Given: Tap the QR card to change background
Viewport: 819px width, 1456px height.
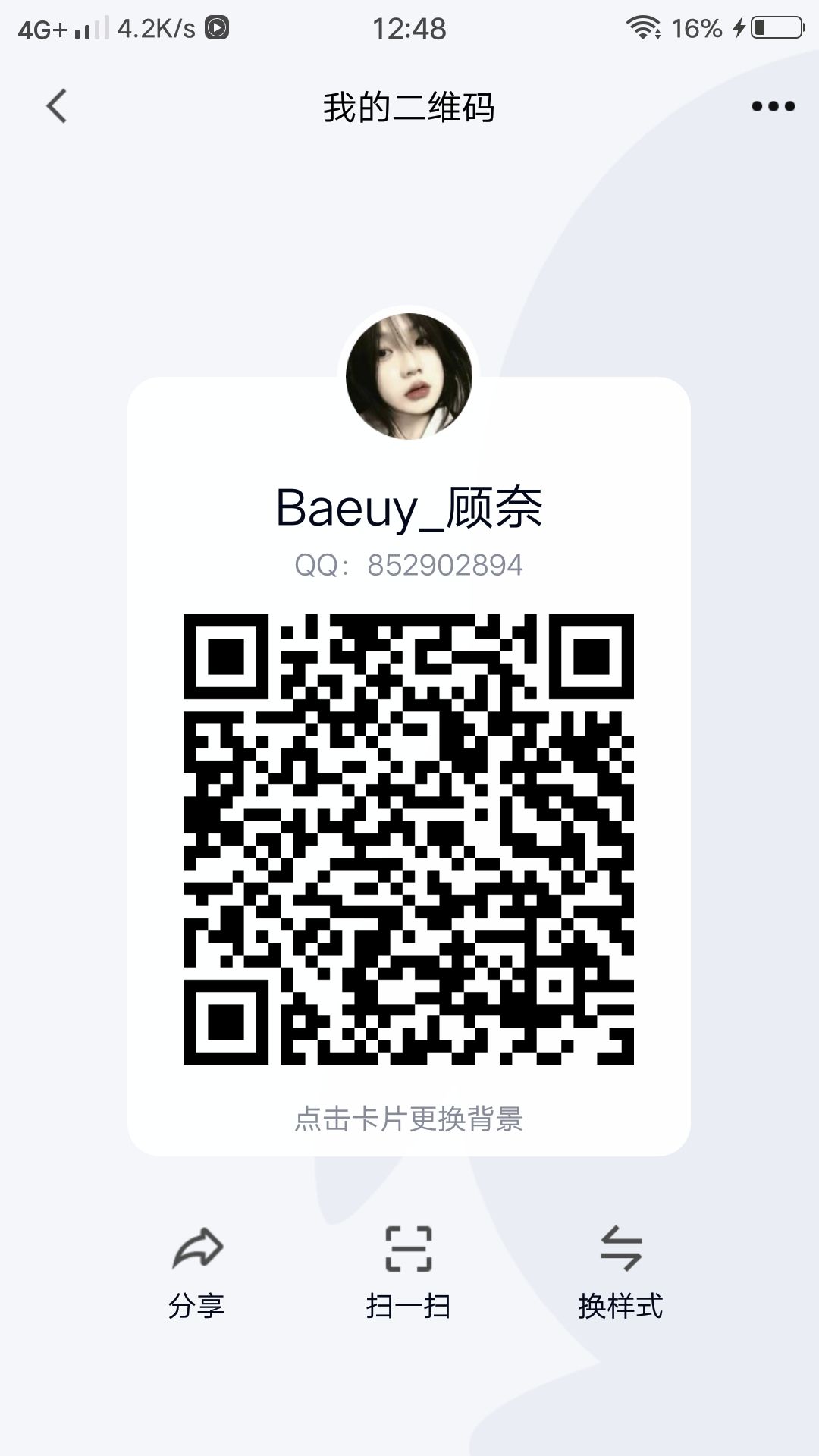Looking at the screenshot, I should [x=409, y=766].
